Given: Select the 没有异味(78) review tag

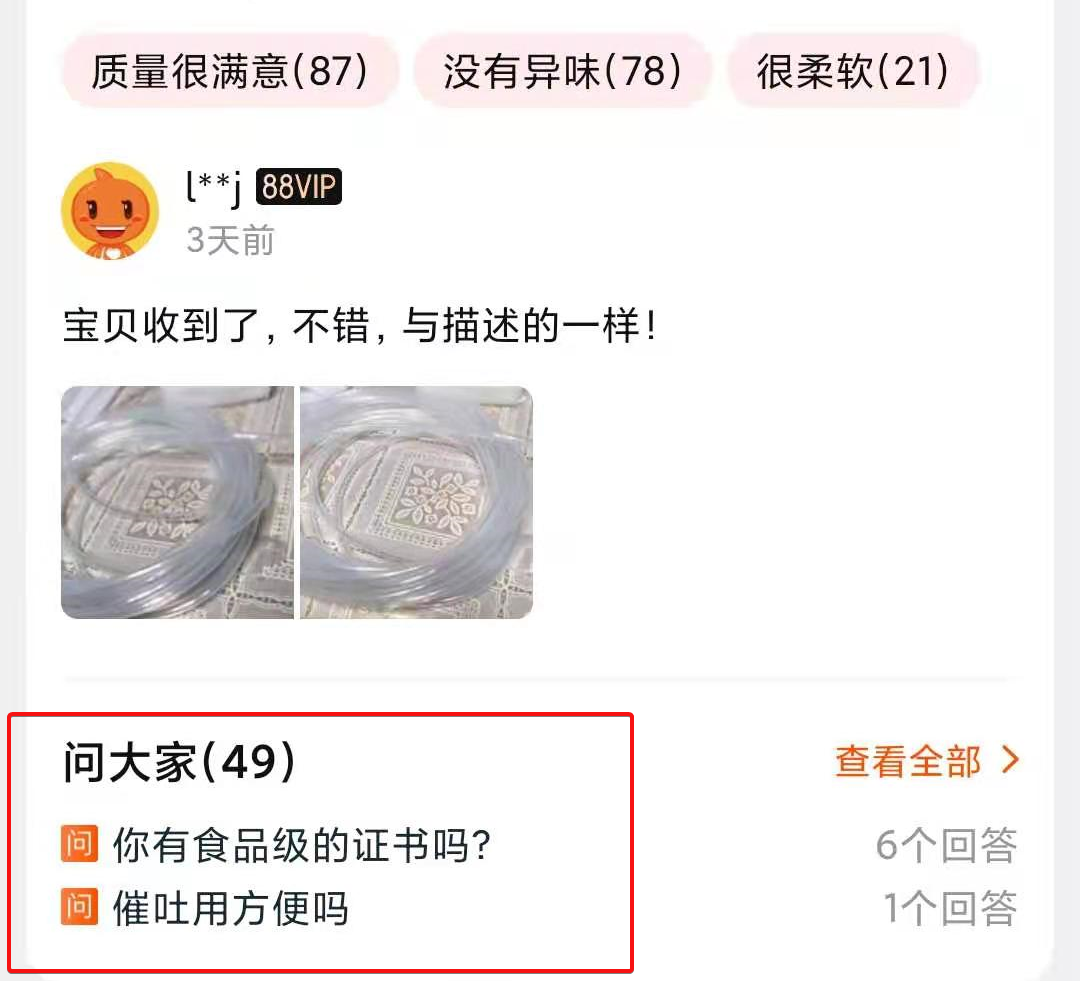Looking at the screenshot, I should [562, 71].
